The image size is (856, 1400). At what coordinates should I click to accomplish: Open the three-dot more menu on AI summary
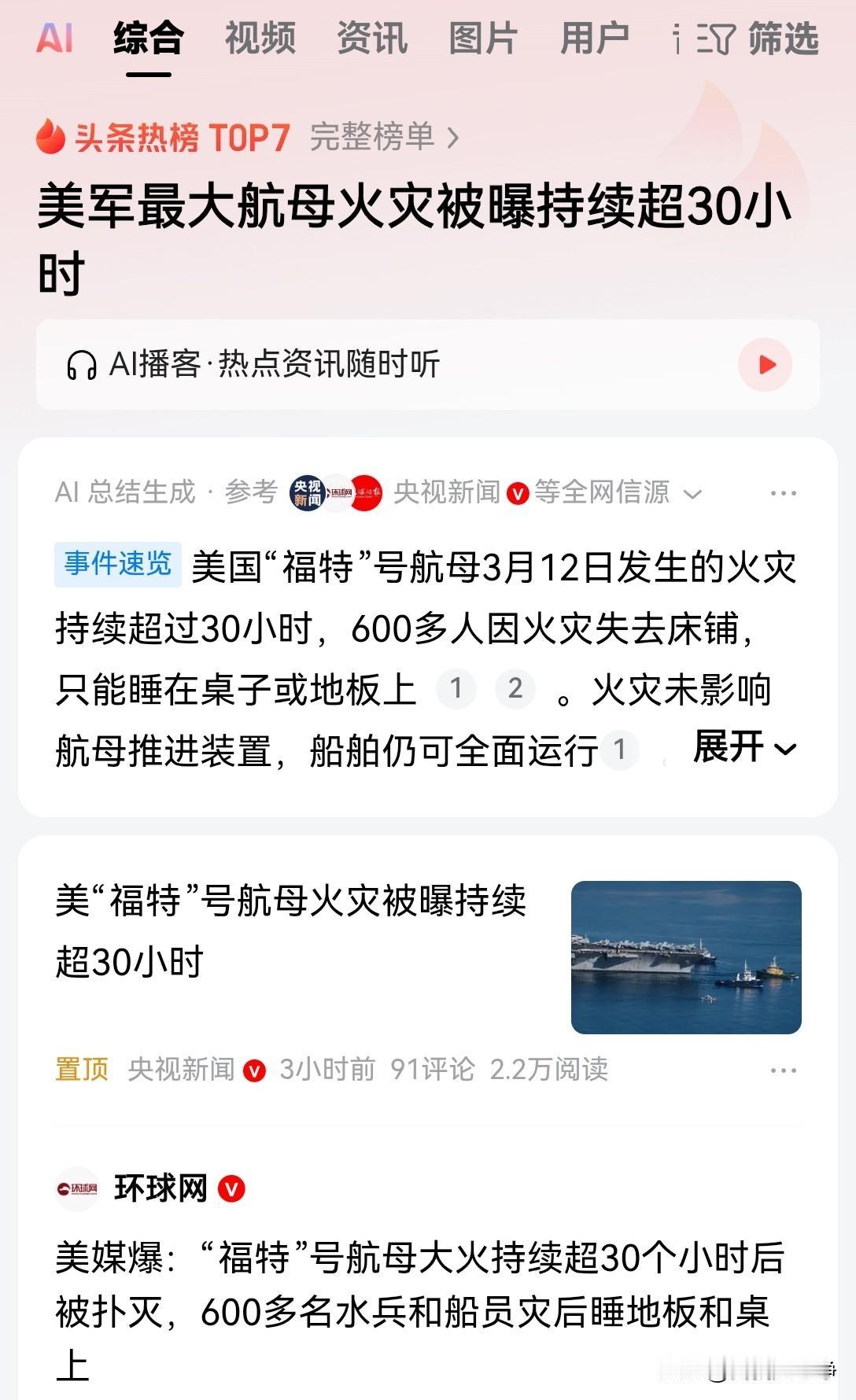(x=784, y=492)
